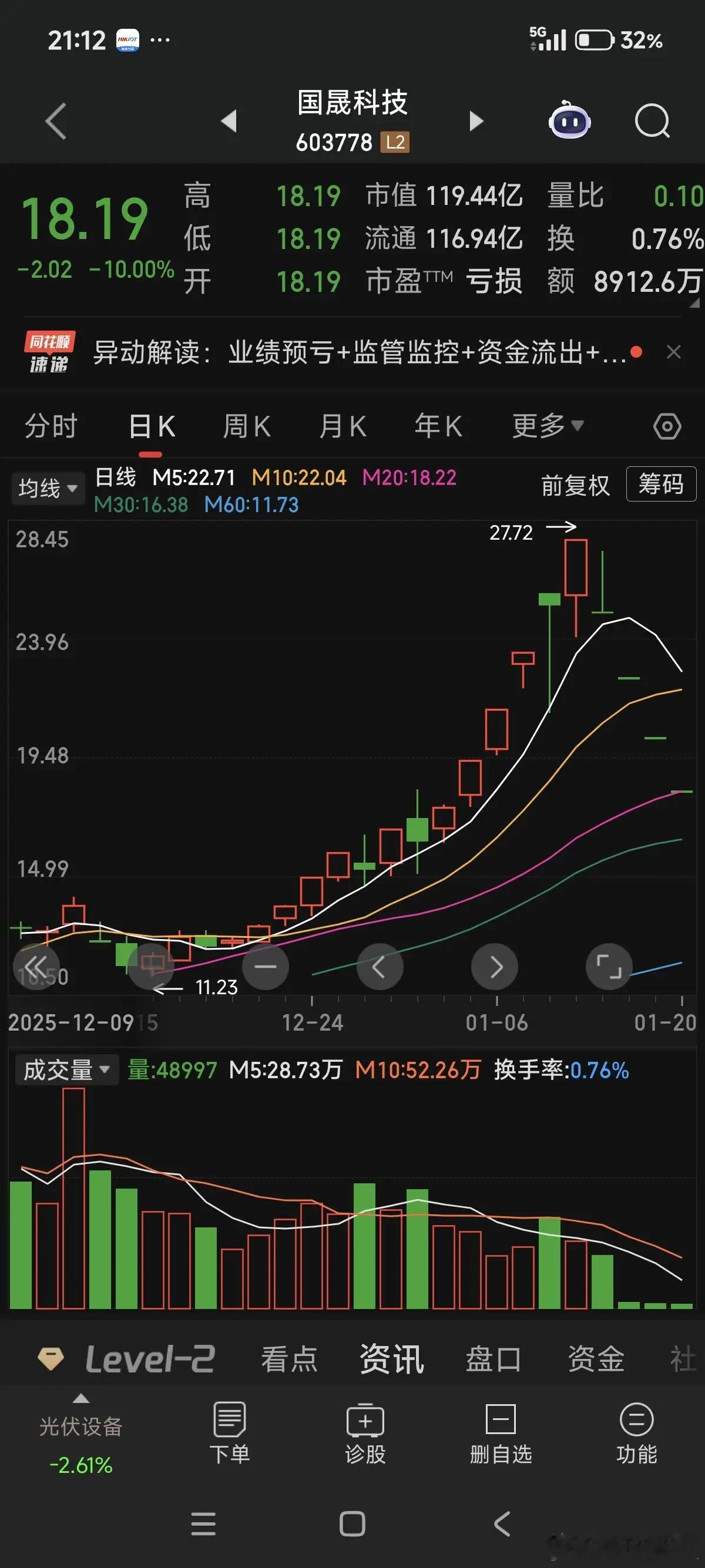Open the stock search
Image resolution: width=705 pixels, height=1568 pixels.
pyautogui.click(x=652, y=121)
